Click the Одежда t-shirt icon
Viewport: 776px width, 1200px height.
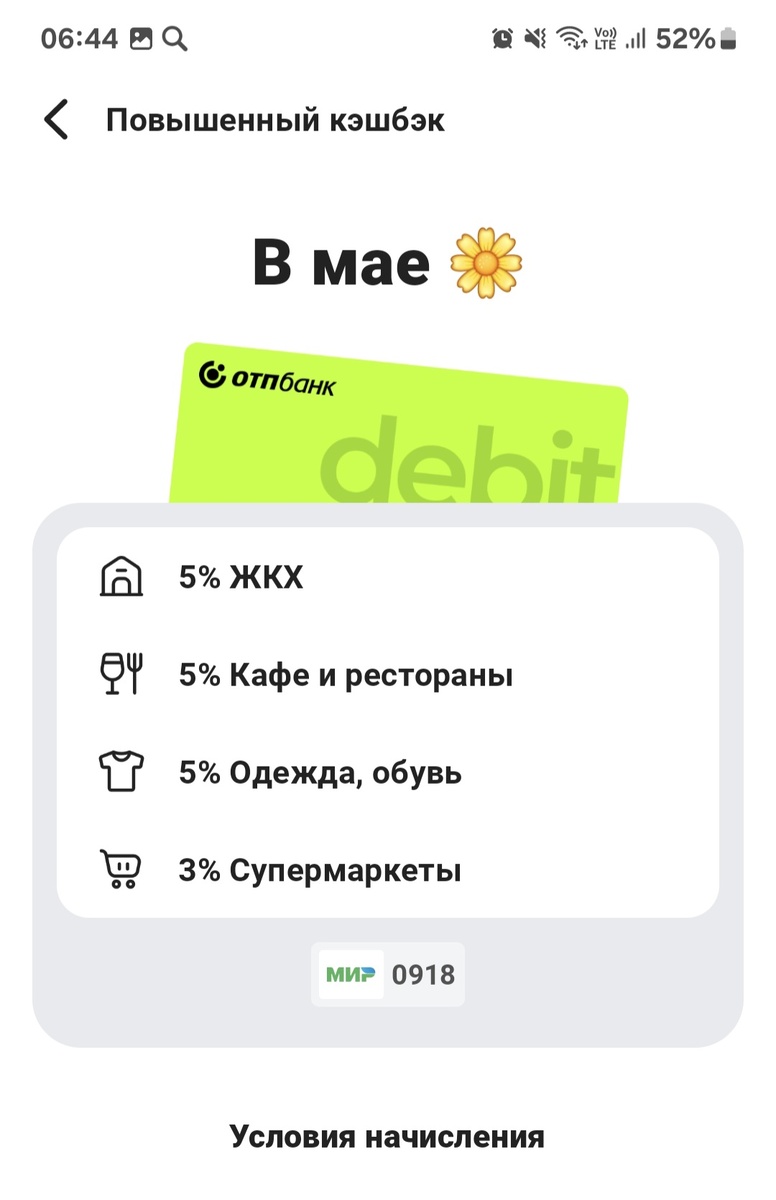click(121, 771)
